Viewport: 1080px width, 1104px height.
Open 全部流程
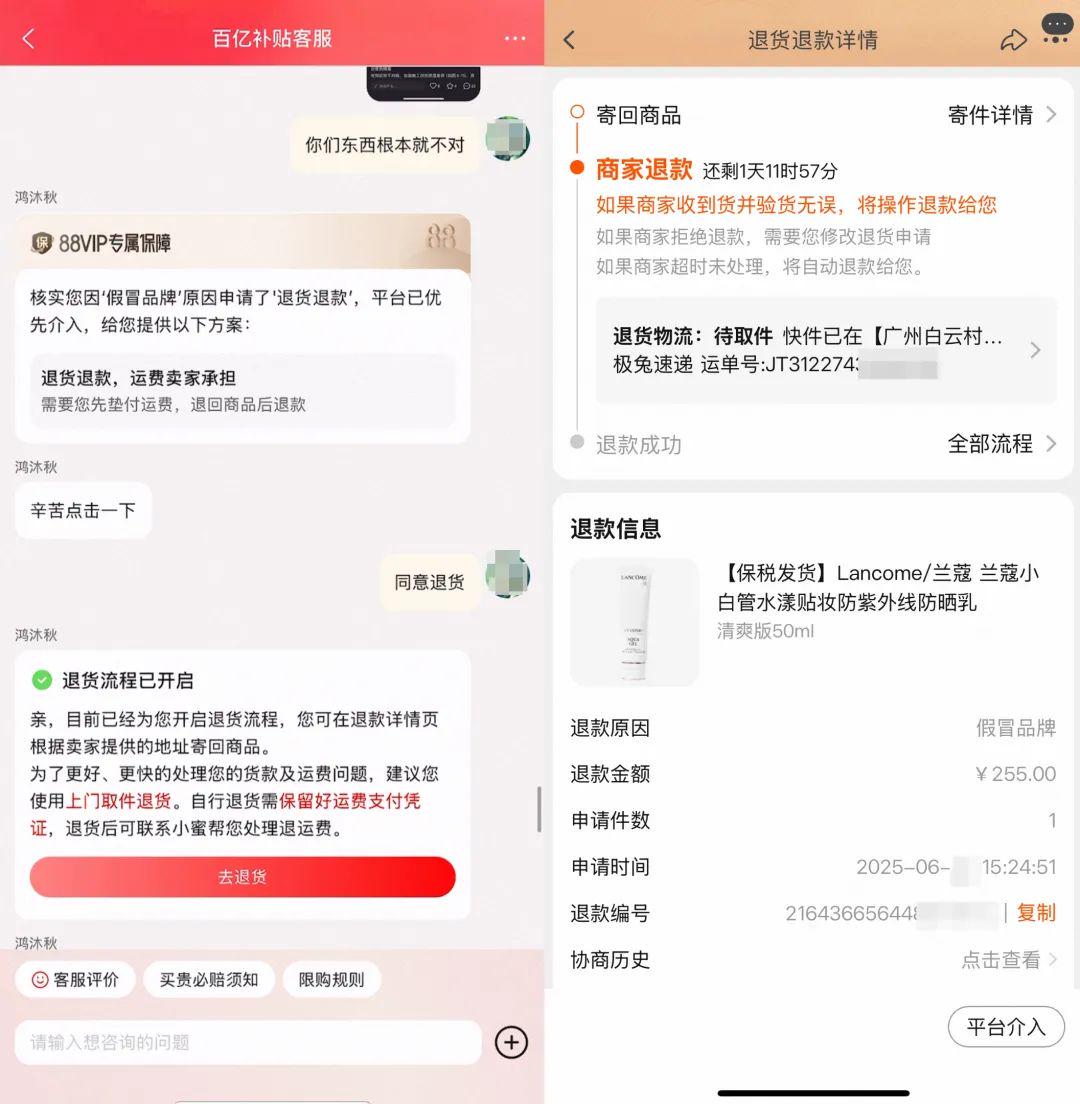[x=1001, y=443]
